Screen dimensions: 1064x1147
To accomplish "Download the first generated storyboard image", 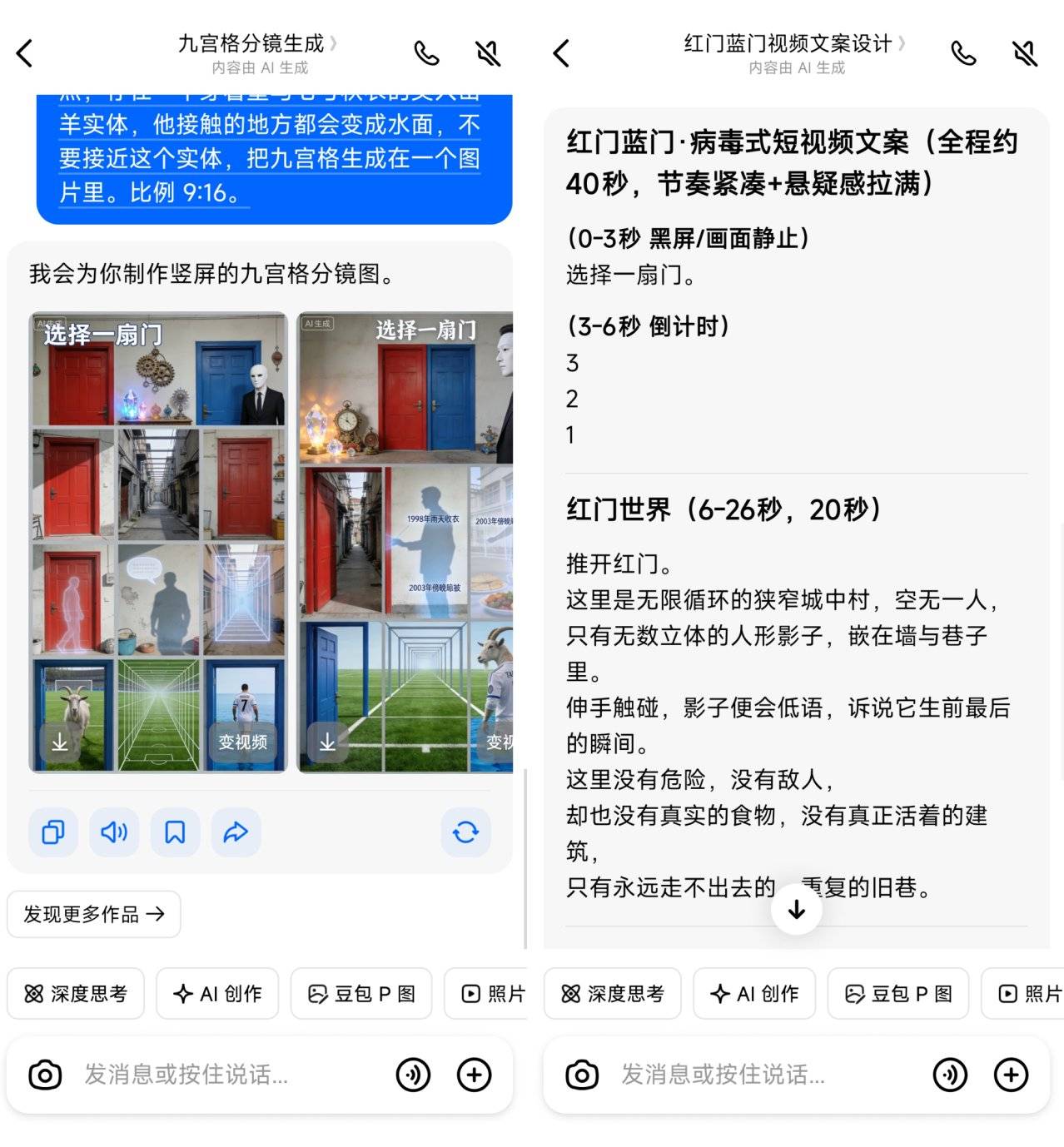I will [60, 742].
